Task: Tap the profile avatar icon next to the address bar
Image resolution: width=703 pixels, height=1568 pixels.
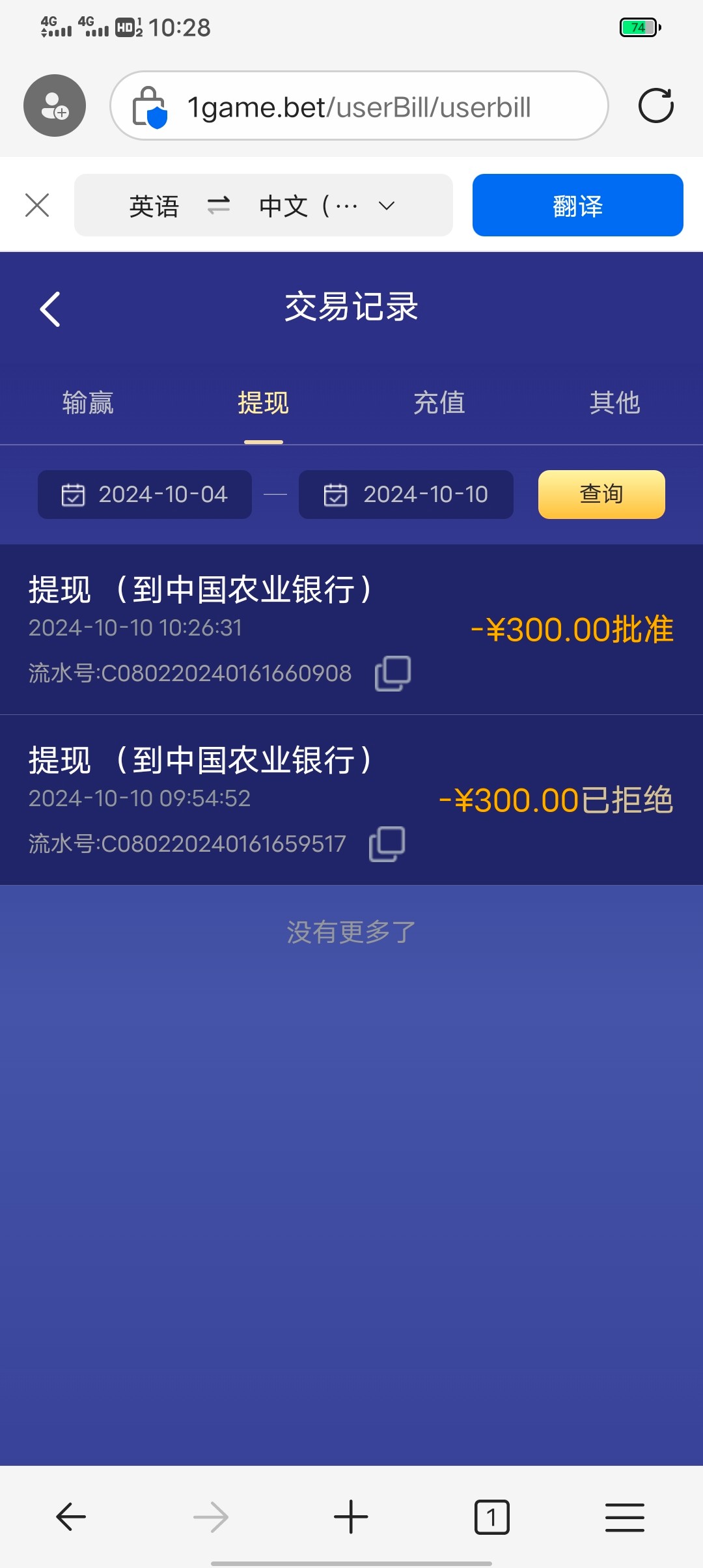Action: click(x=54, y=105)
